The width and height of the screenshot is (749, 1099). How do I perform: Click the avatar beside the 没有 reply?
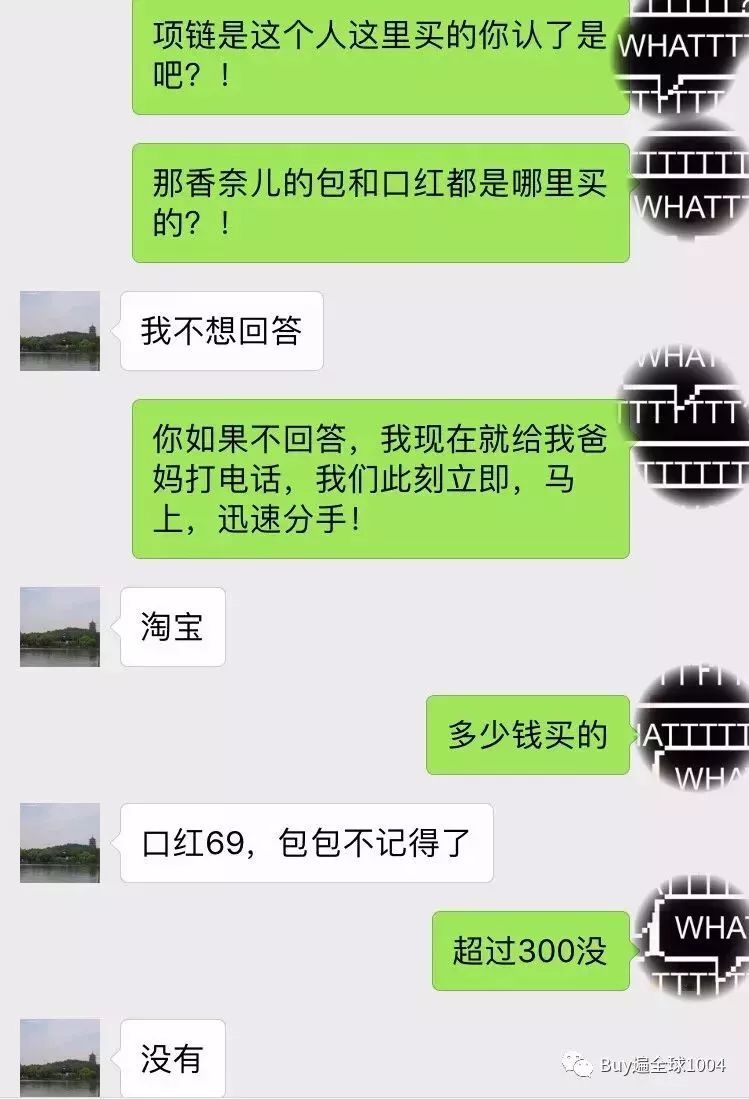coord(60,1057)
